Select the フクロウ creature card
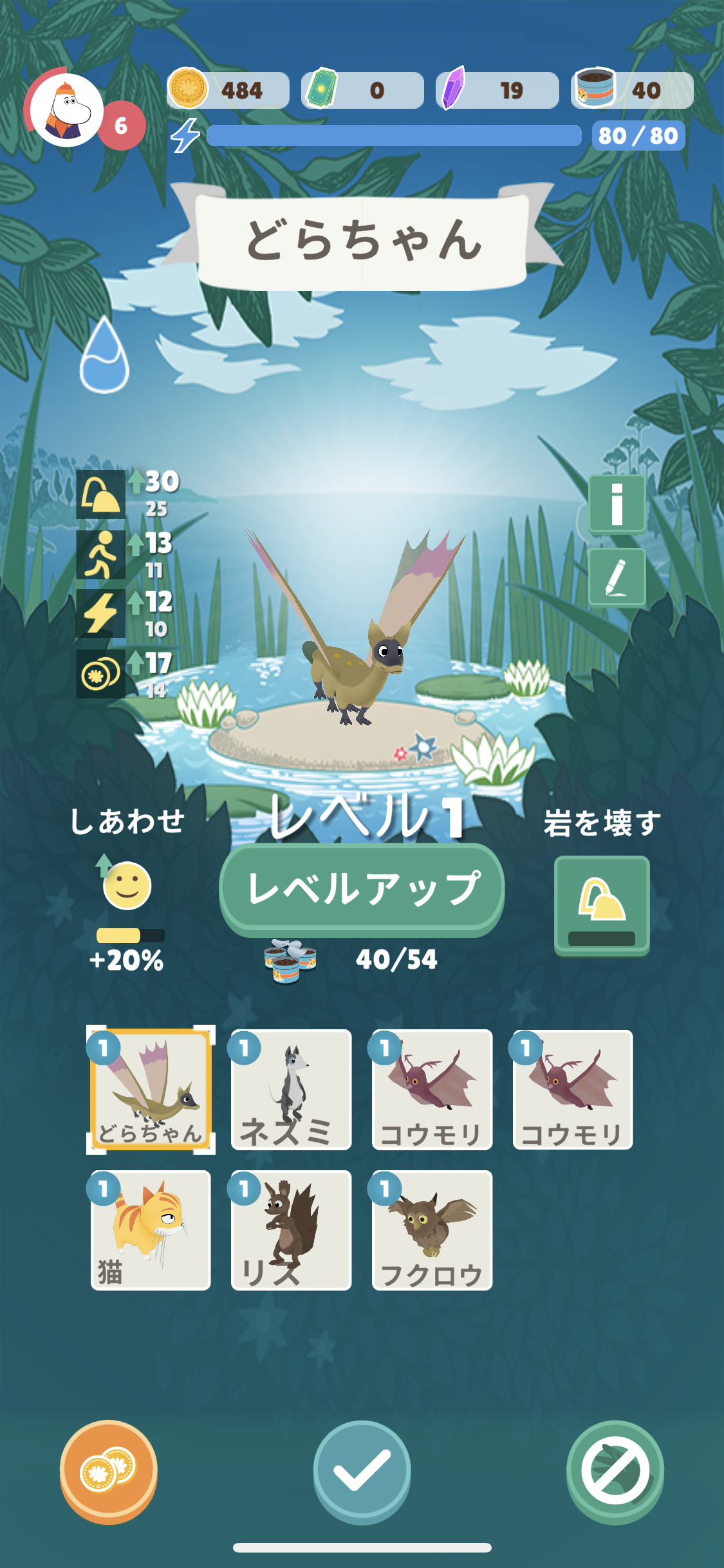Screen dimensions: 724x1568 pos(432,1230)
